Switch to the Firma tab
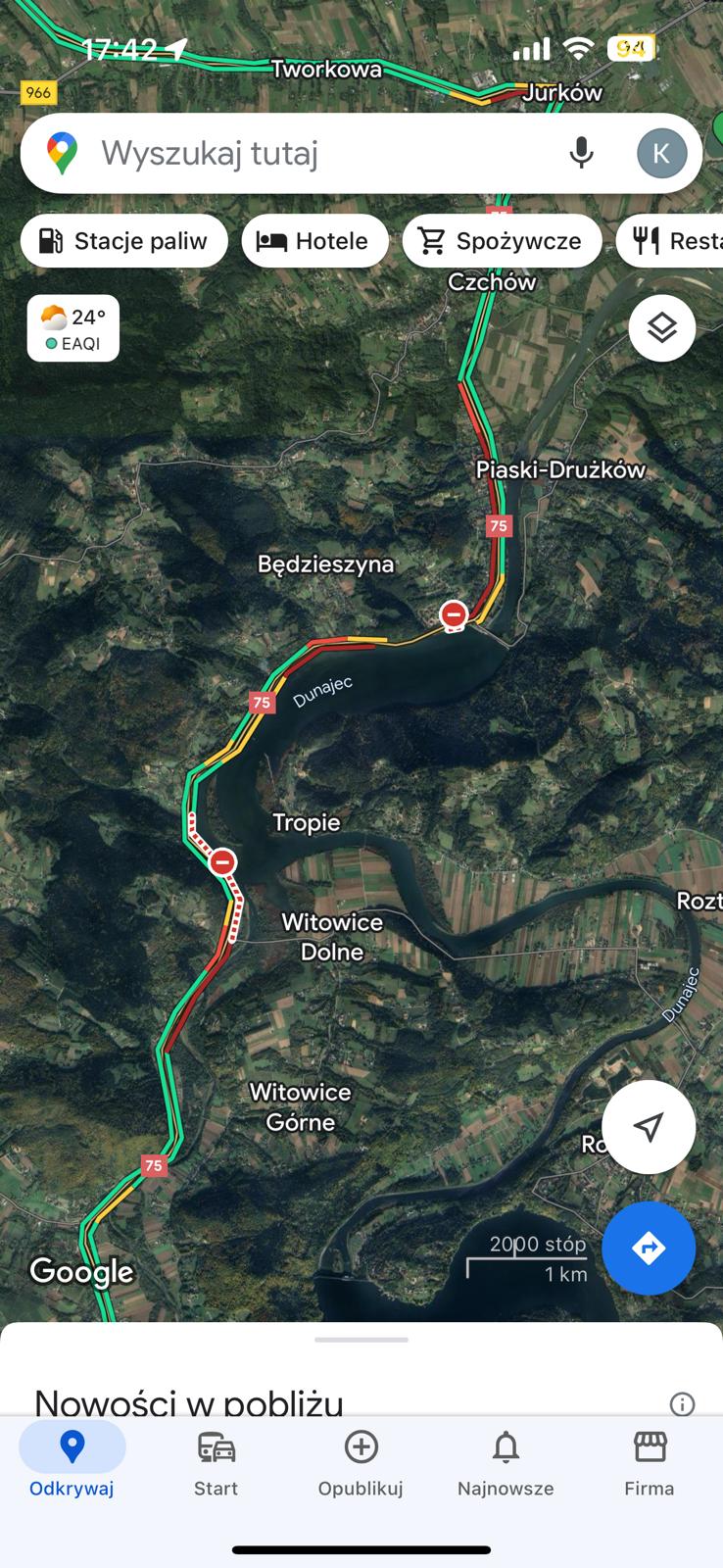 pos(649,1462)
